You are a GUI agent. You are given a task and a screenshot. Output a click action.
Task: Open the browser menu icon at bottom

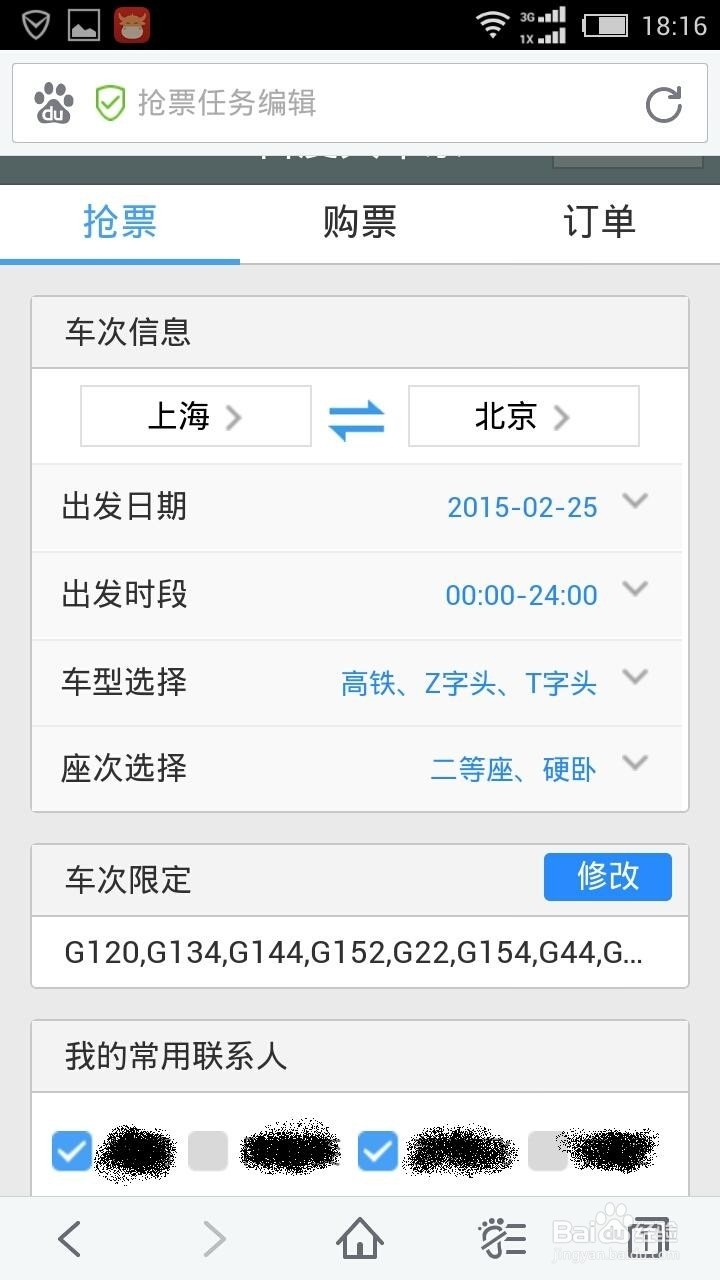click(502, 1238)
